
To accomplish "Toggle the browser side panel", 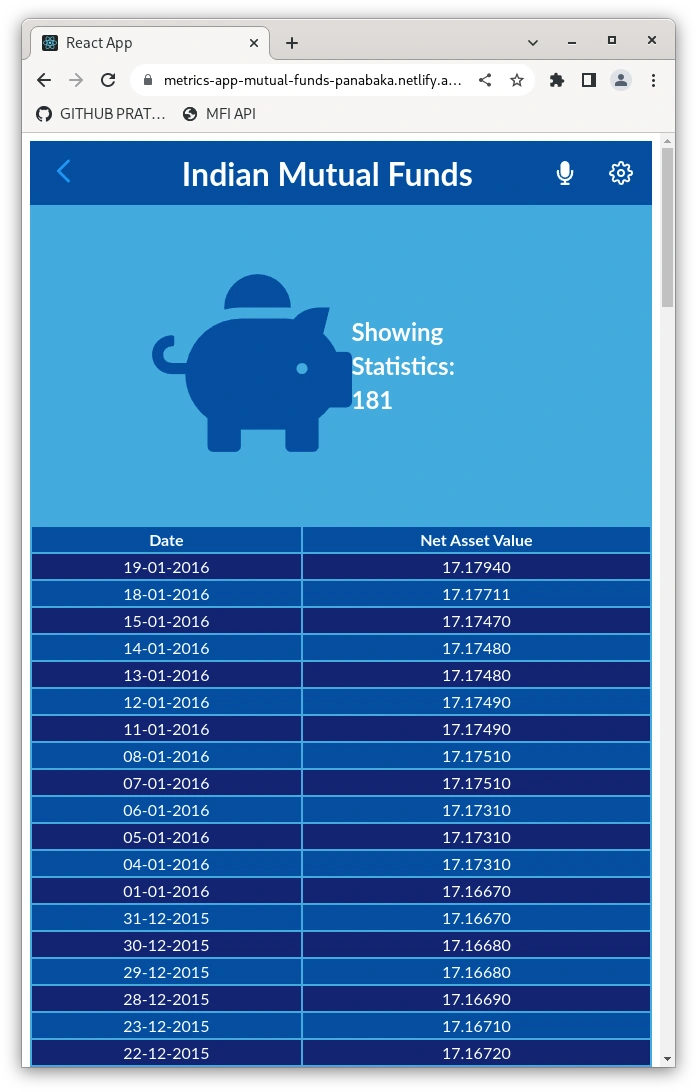I will (x=589, y=80).
